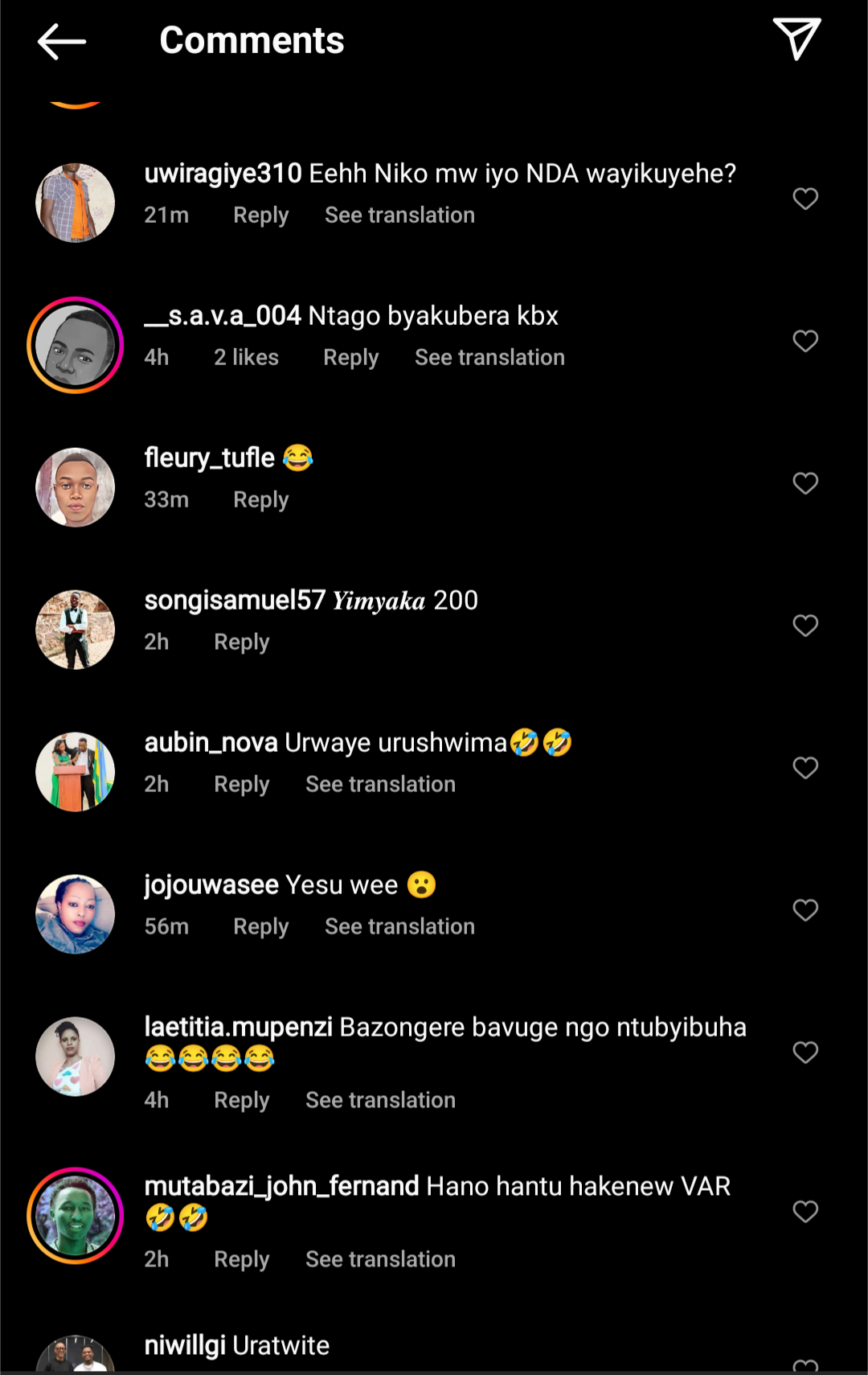Like the comment by __s.a.v.a_004
The width and height of the screenshot is (868, 1375).
coord(805,341)
